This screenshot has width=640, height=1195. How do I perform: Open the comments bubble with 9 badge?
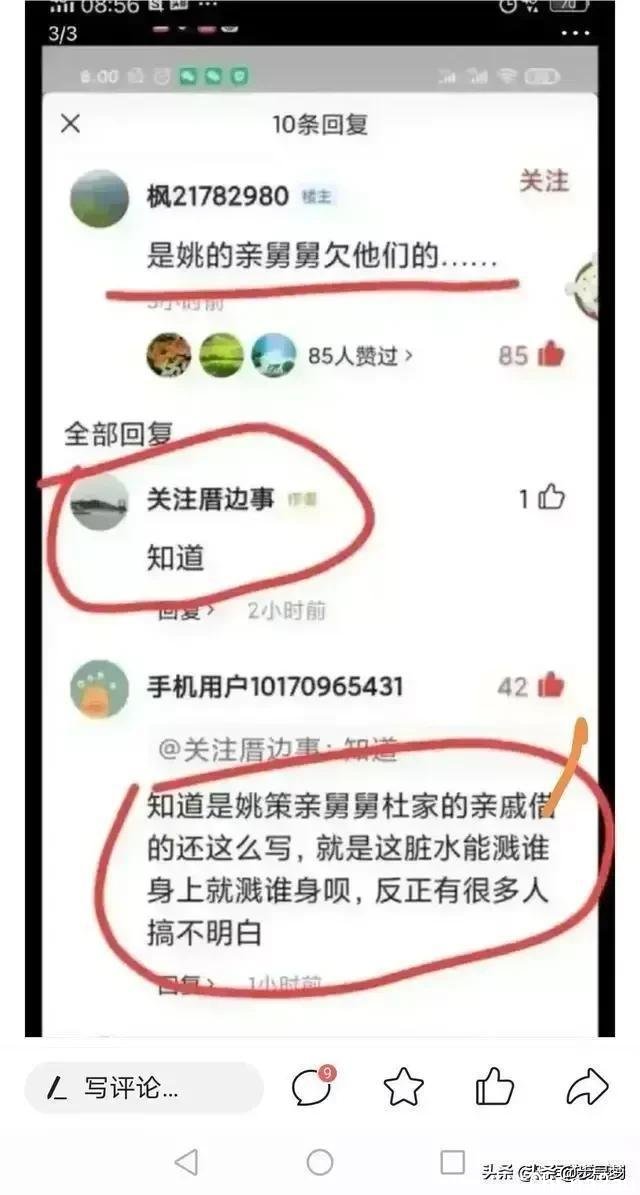pos(311,1087)
